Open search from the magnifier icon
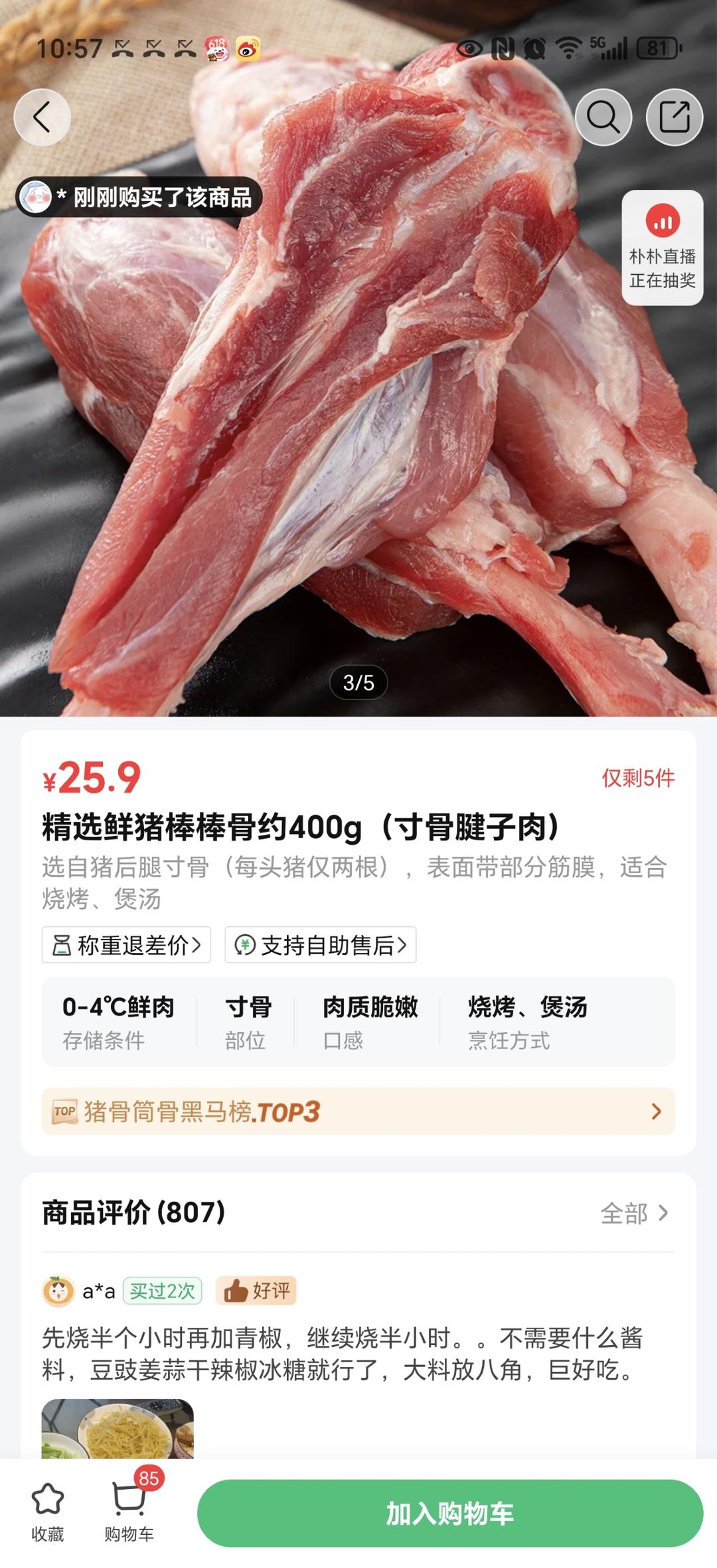The width and height of the screenshot is (717, 1568). tap(603, 117)
